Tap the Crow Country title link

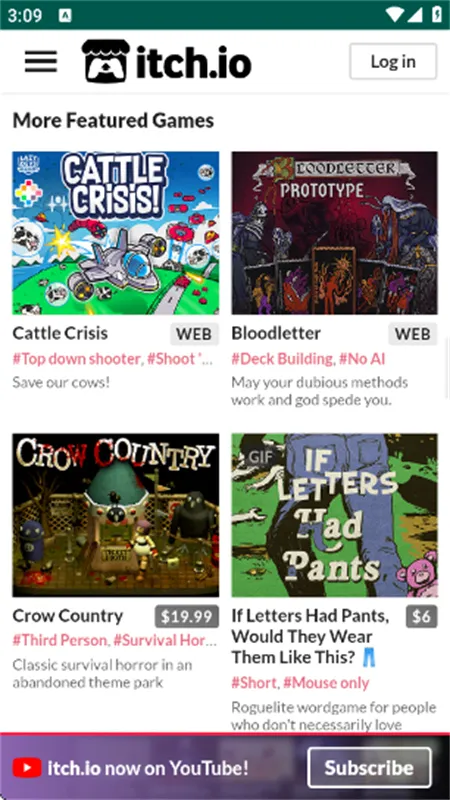coord(68,616)
